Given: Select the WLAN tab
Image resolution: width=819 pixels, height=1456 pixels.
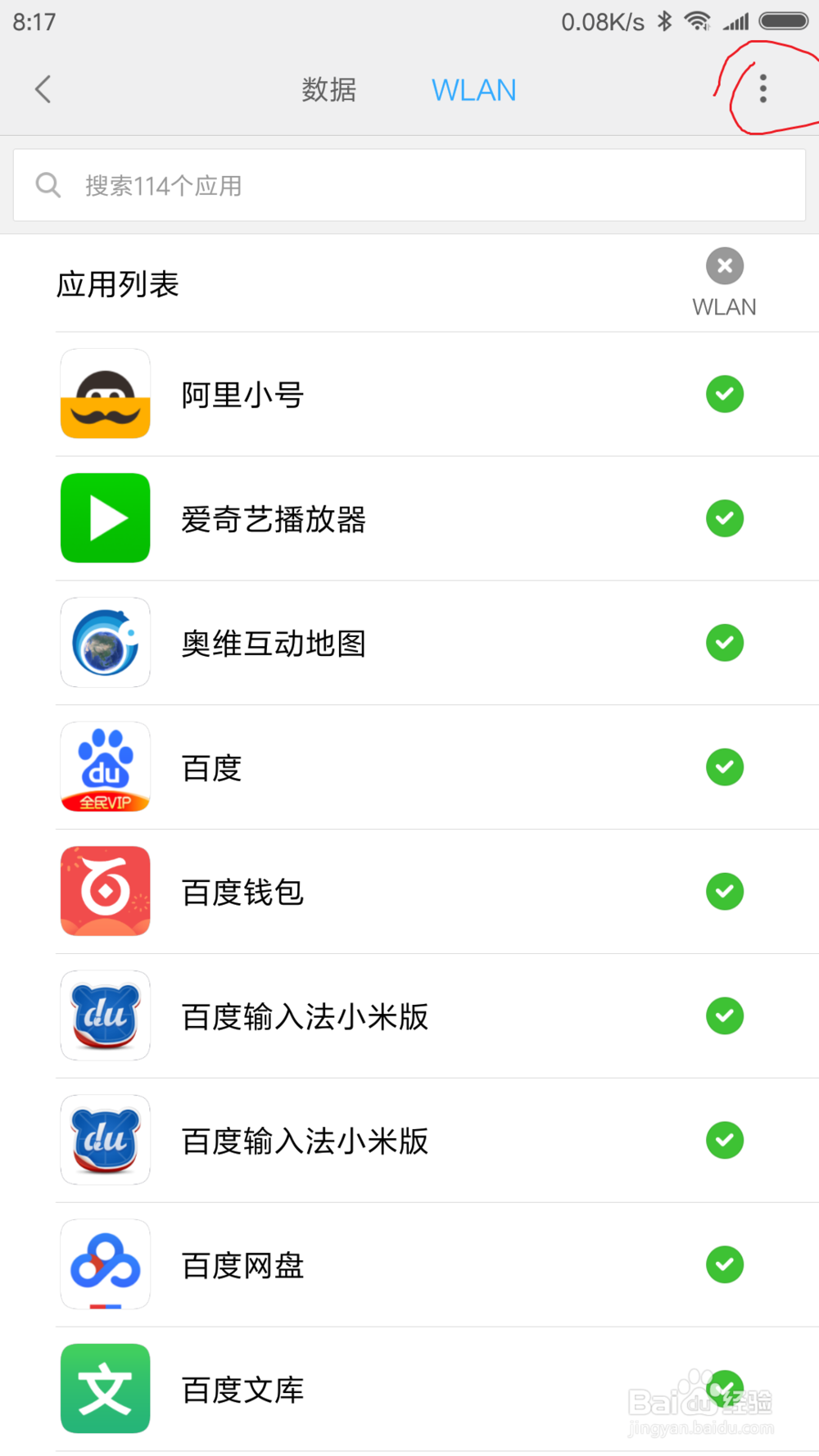Looking at the screenshot, I should [474, 90].
